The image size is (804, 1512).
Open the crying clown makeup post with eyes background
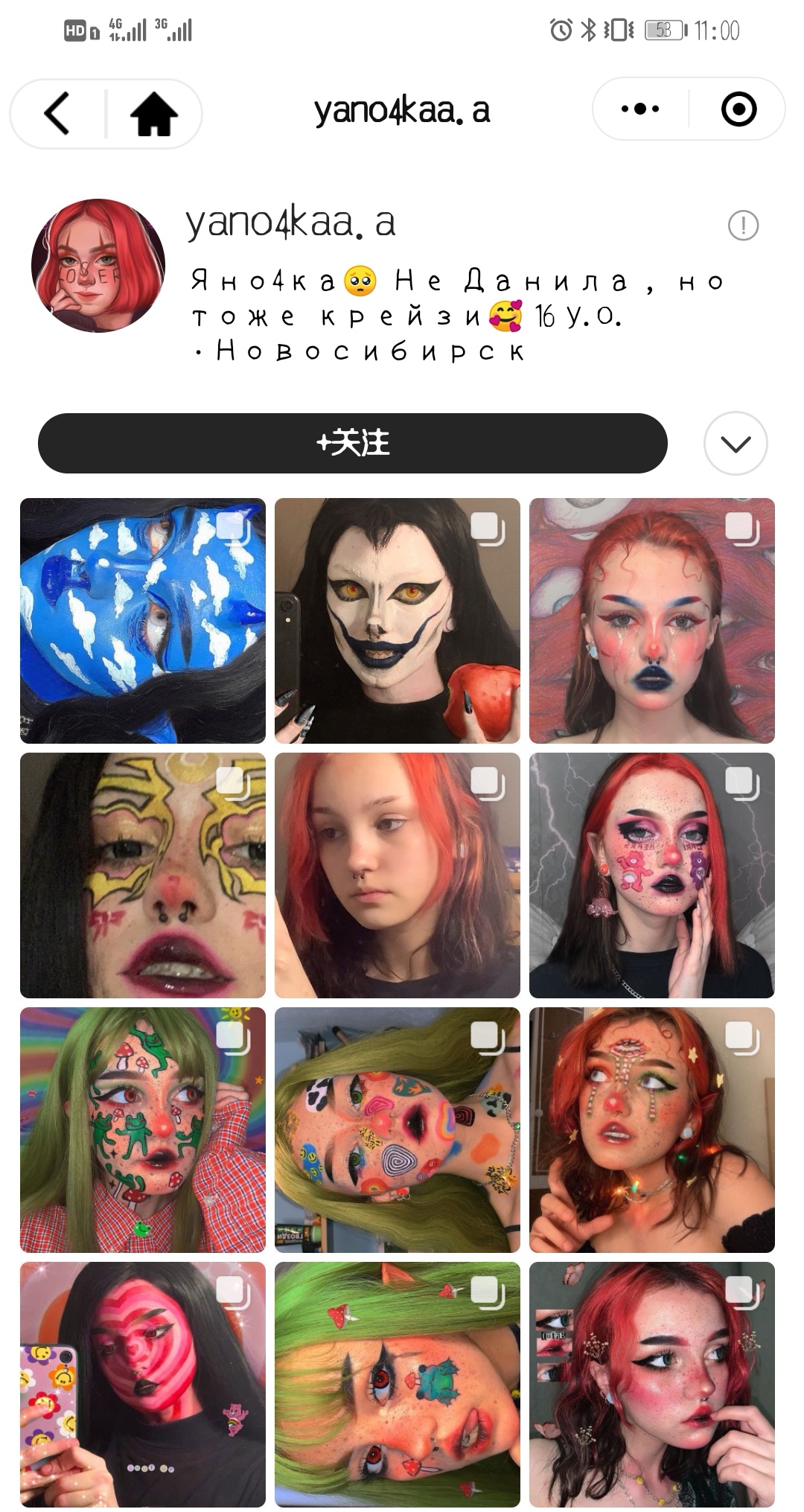[x=651, y=621]
